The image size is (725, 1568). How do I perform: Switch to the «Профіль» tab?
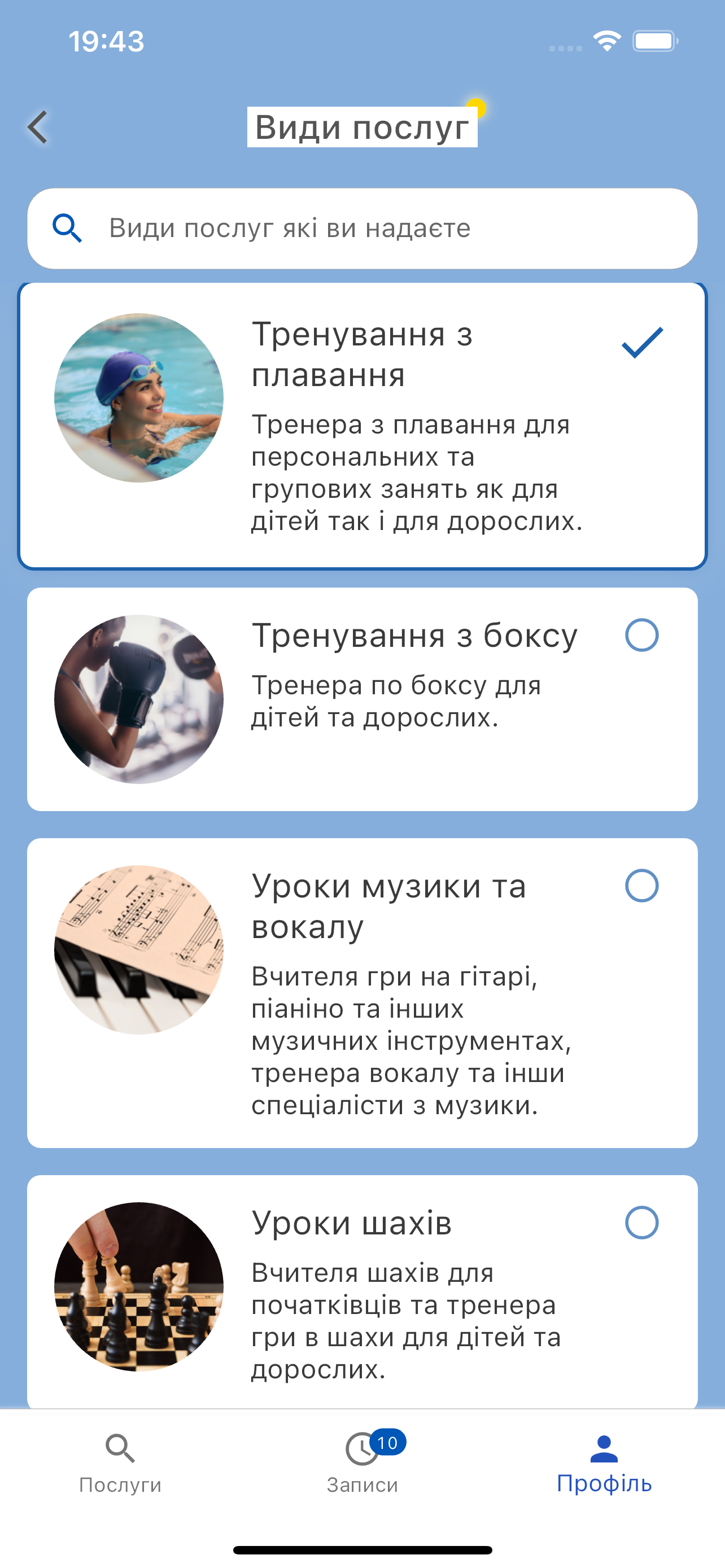(604, 1462)
